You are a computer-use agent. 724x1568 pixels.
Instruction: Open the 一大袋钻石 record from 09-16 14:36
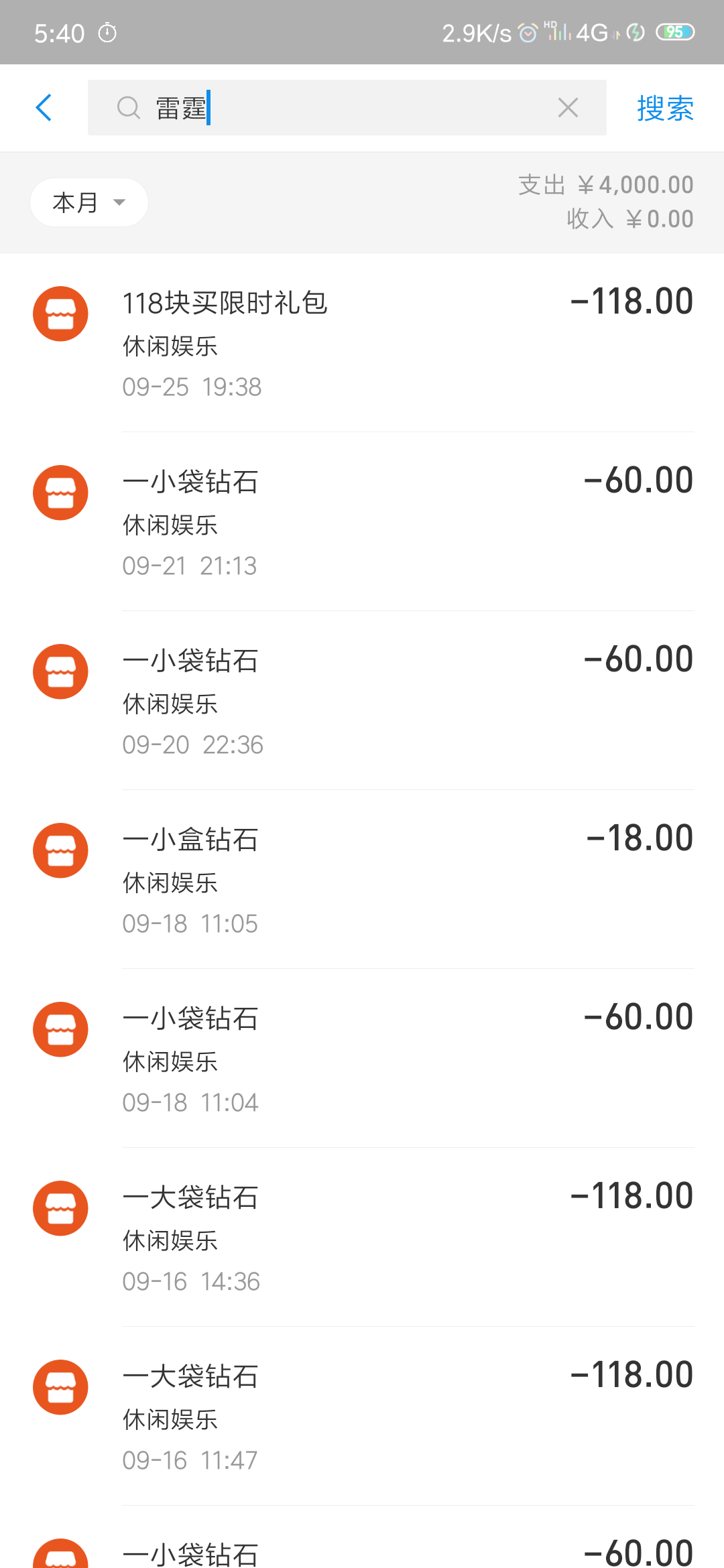point(362,1238)
